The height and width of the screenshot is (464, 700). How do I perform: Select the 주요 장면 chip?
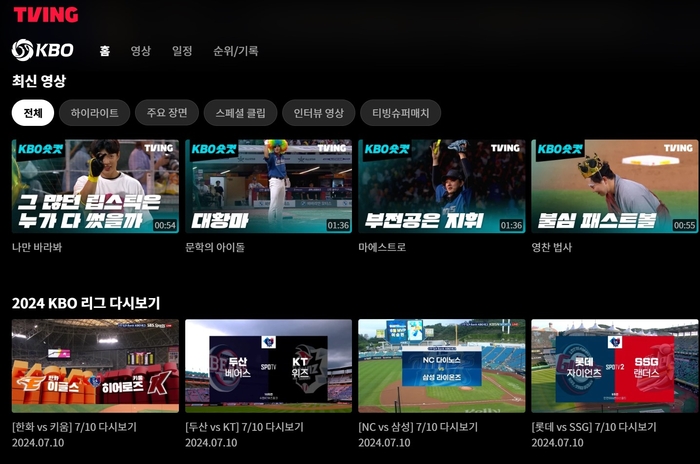tap(167, 113)
